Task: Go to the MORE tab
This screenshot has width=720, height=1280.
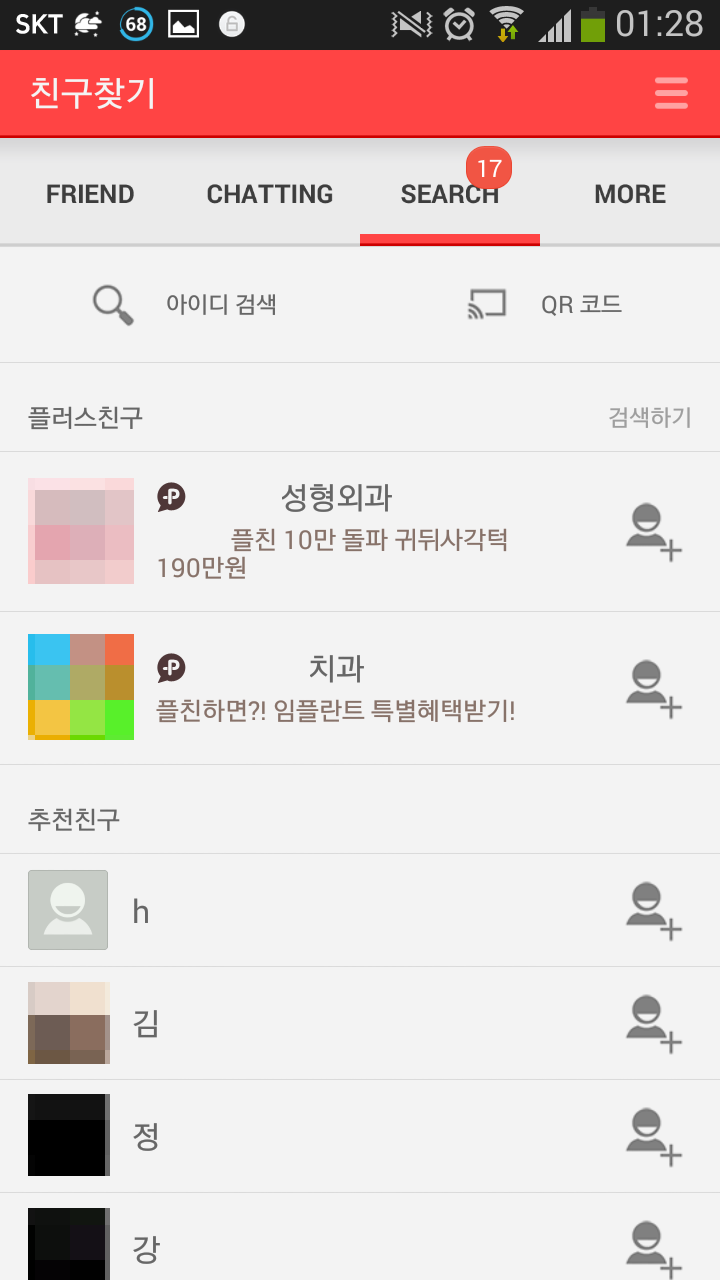Action: point(630,194)
